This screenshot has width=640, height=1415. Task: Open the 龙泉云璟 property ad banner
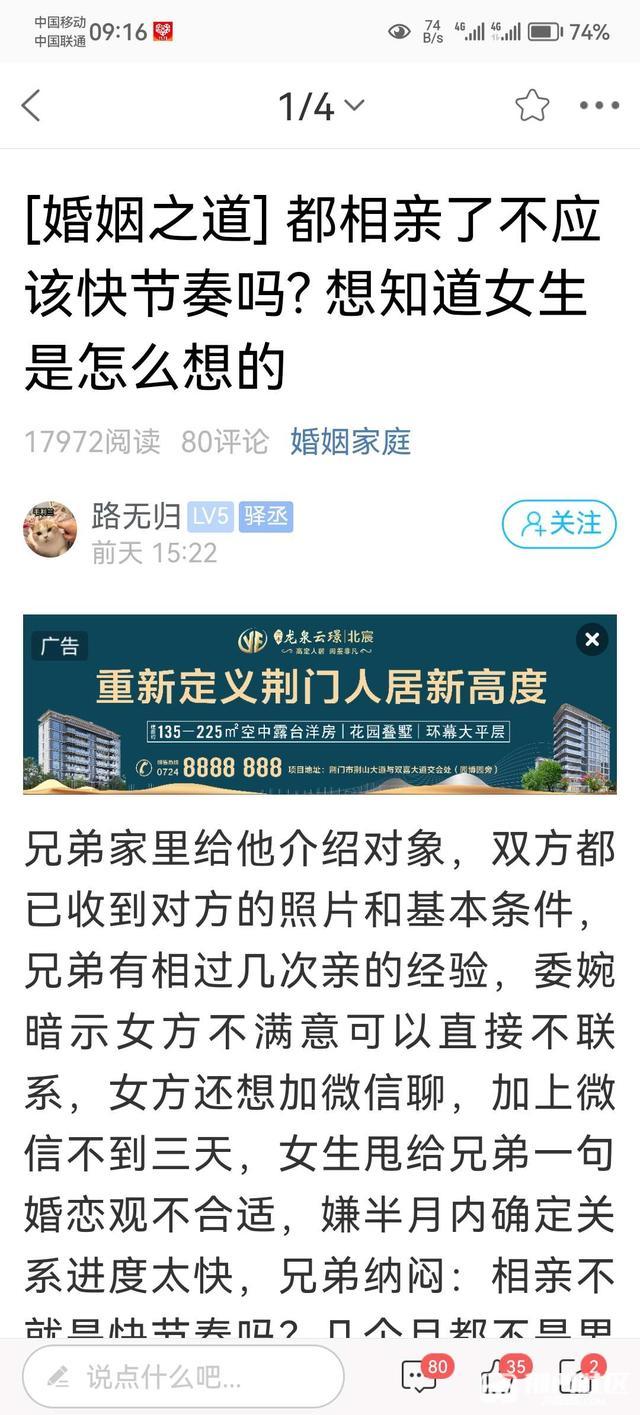point(320,704)
